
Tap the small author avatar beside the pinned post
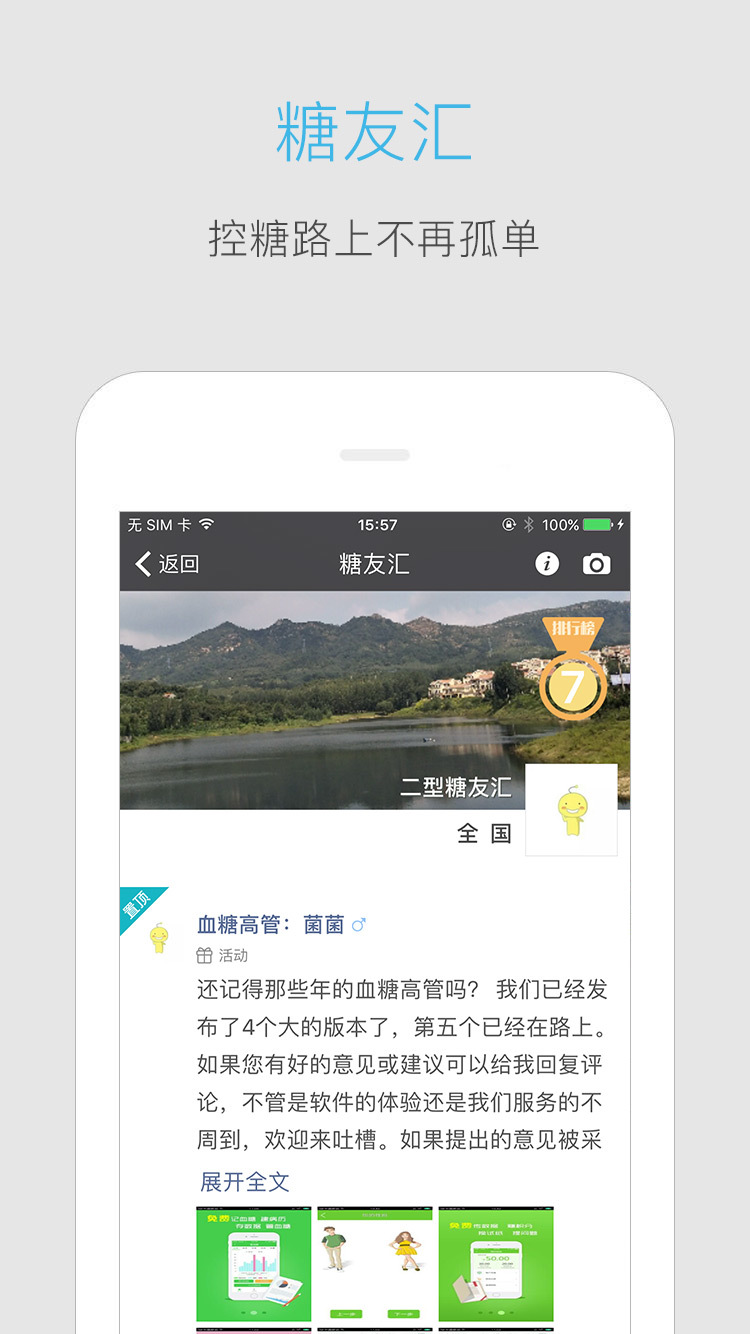click(x=156, y=936)
